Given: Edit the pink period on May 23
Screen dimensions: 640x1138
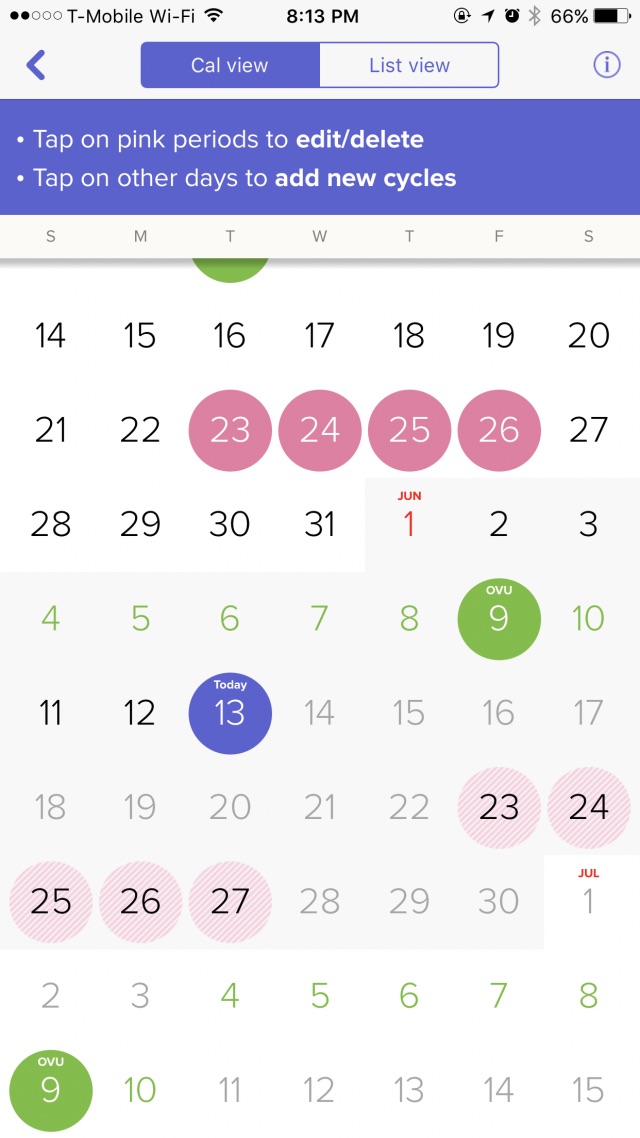Looking at the screenshot, I should coord(230,430).
